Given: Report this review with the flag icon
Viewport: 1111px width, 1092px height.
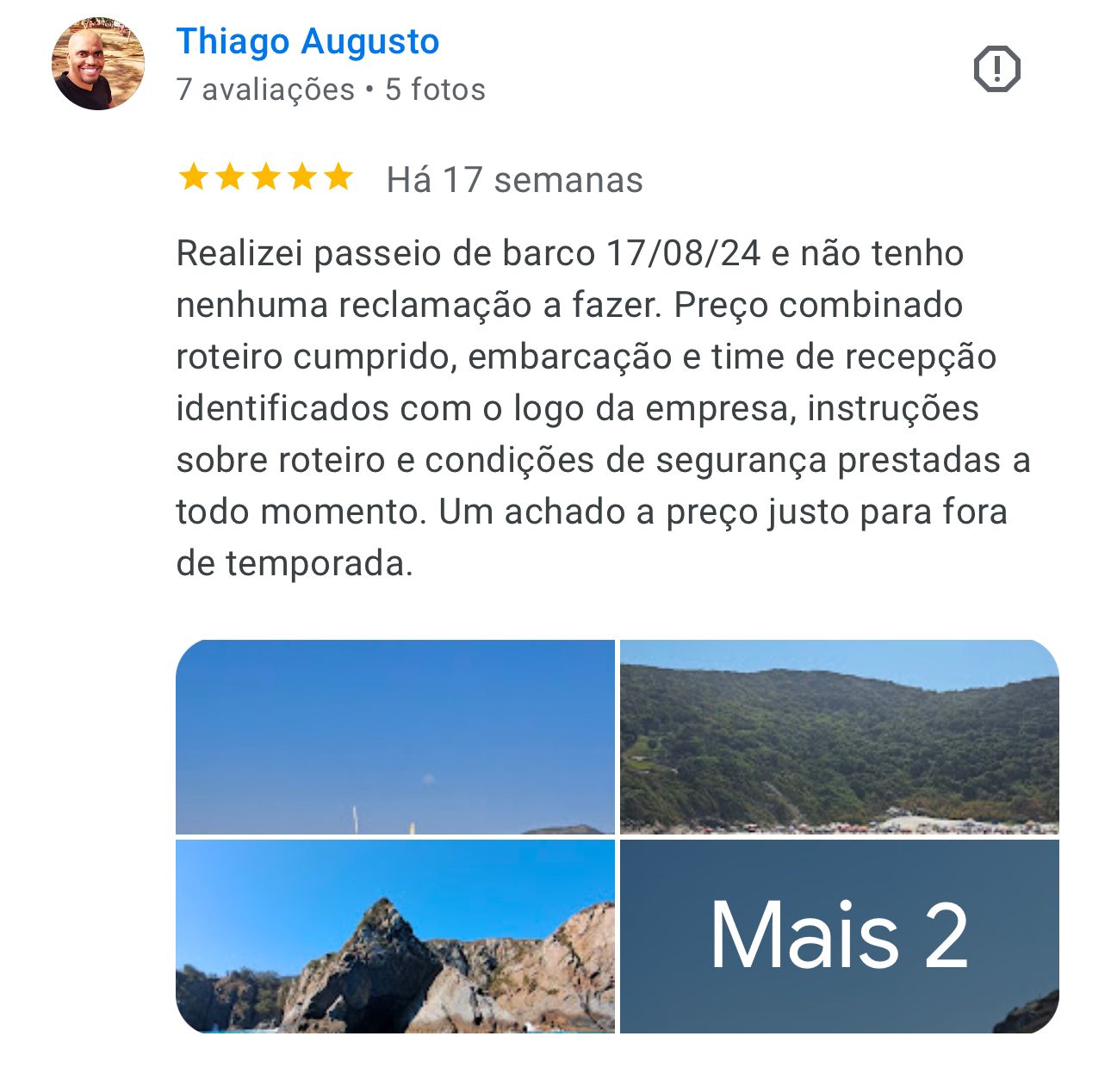Looking at the screenshot, I should click(x=996, y=69).
